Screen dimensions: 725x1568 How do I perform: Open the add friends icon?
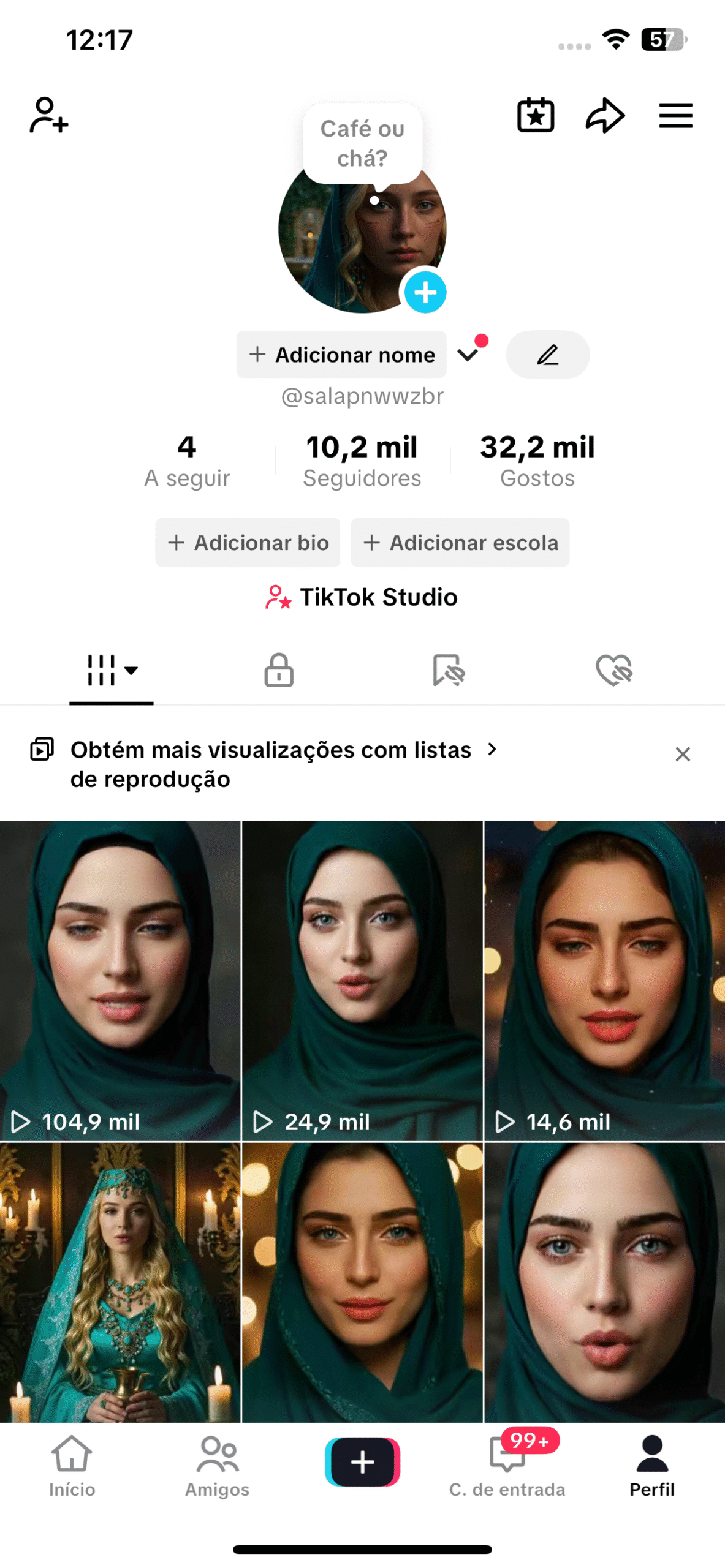48,115
